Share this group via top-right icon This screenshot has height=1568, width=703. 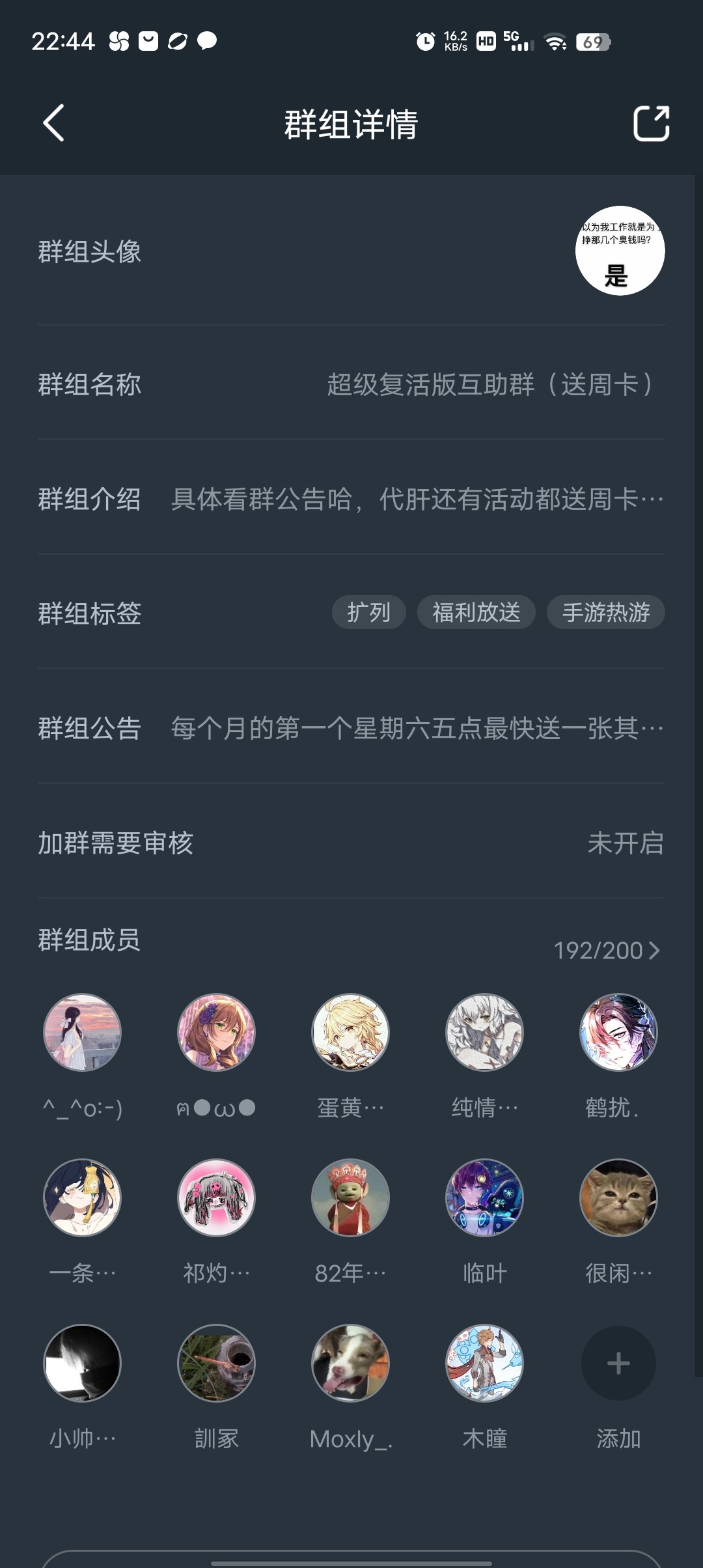tap(651, 123)
